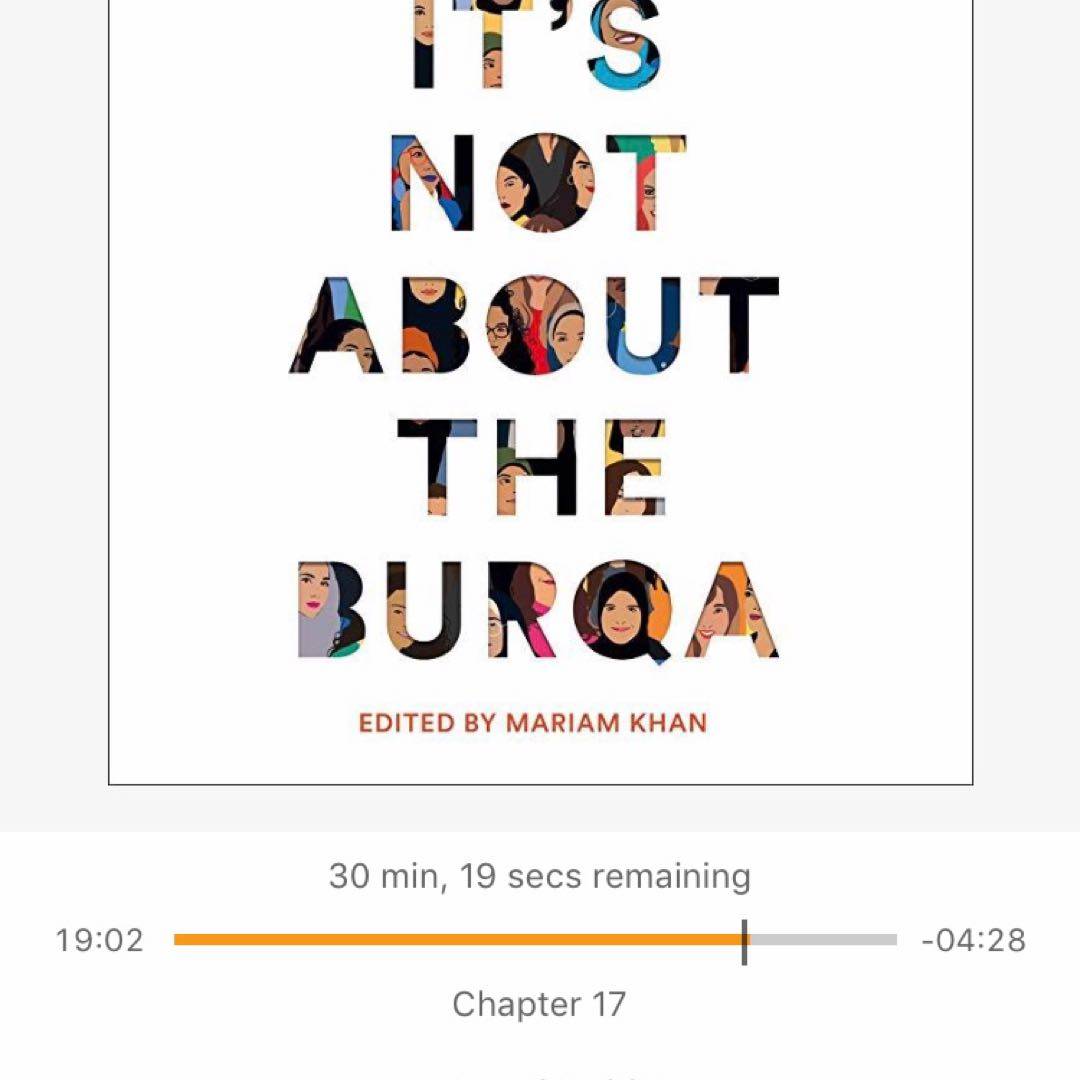The height and width of the screenshot is (1080, 1080).
Task: Tap the chapter progress bar to seek
Action: [x=535, y=940]
